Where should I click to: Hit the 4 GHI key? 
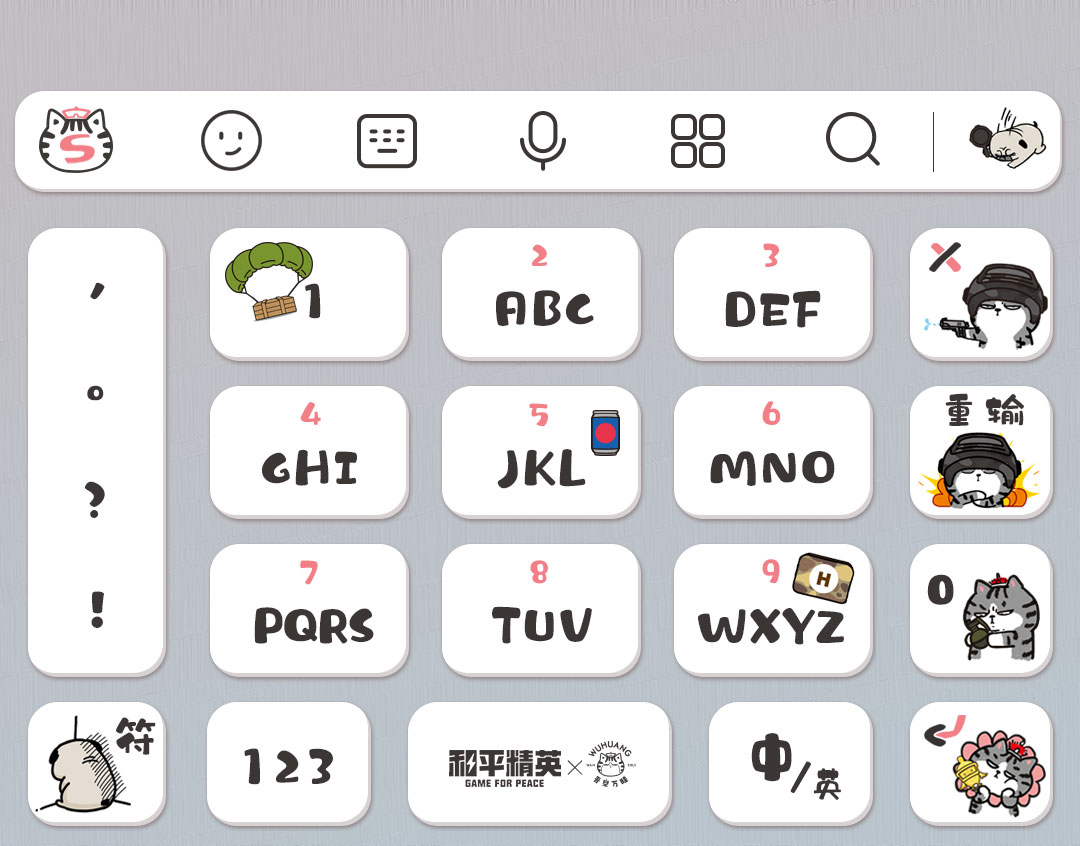[x=309, y=451]
